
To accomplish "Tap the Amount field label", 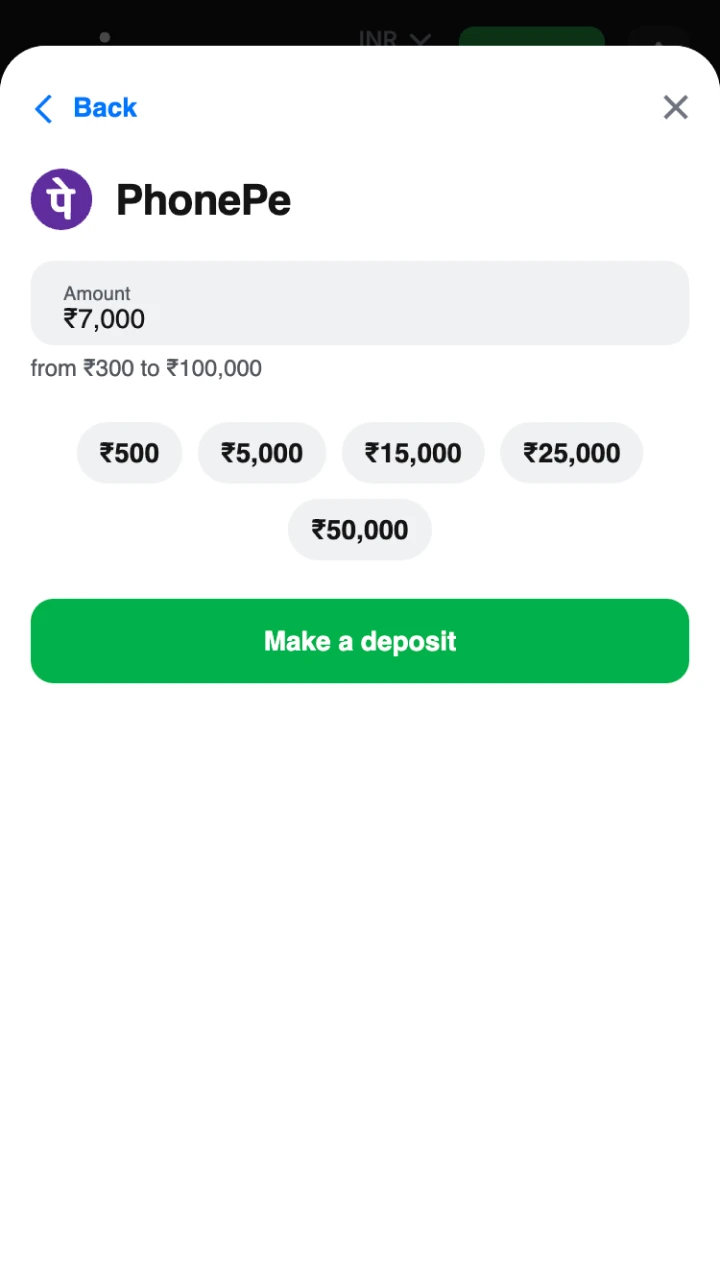I will (x=97, y=293).
